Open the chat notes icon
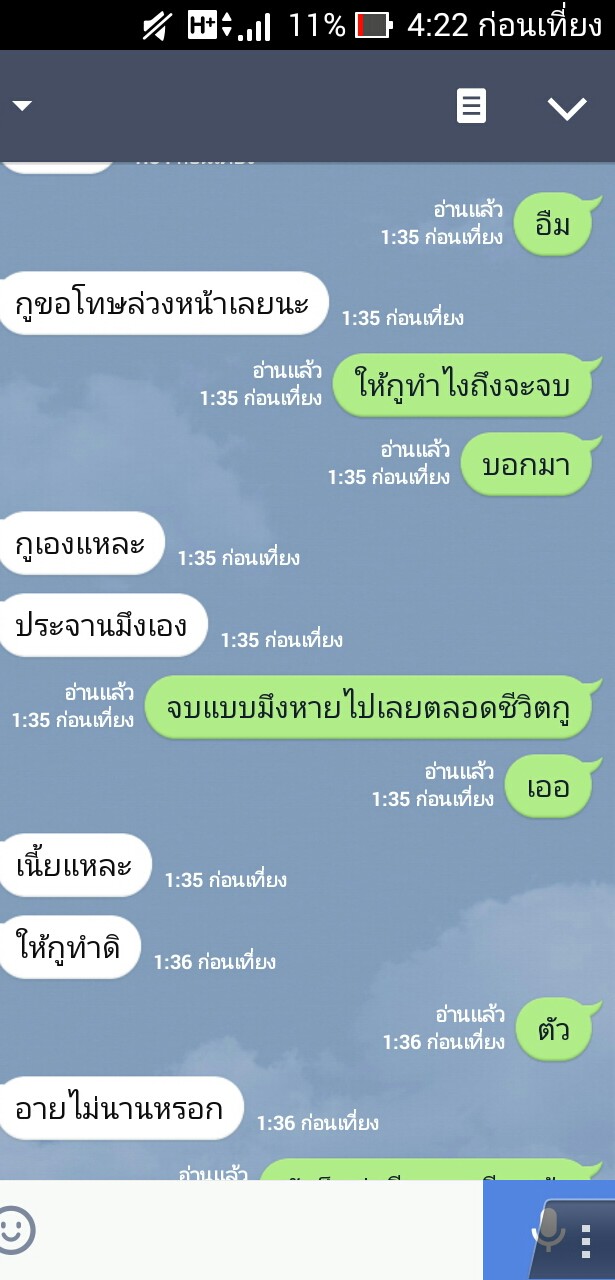Image resolution: width=615 pixels, height=1280 pixels. [x=472, y=106]
